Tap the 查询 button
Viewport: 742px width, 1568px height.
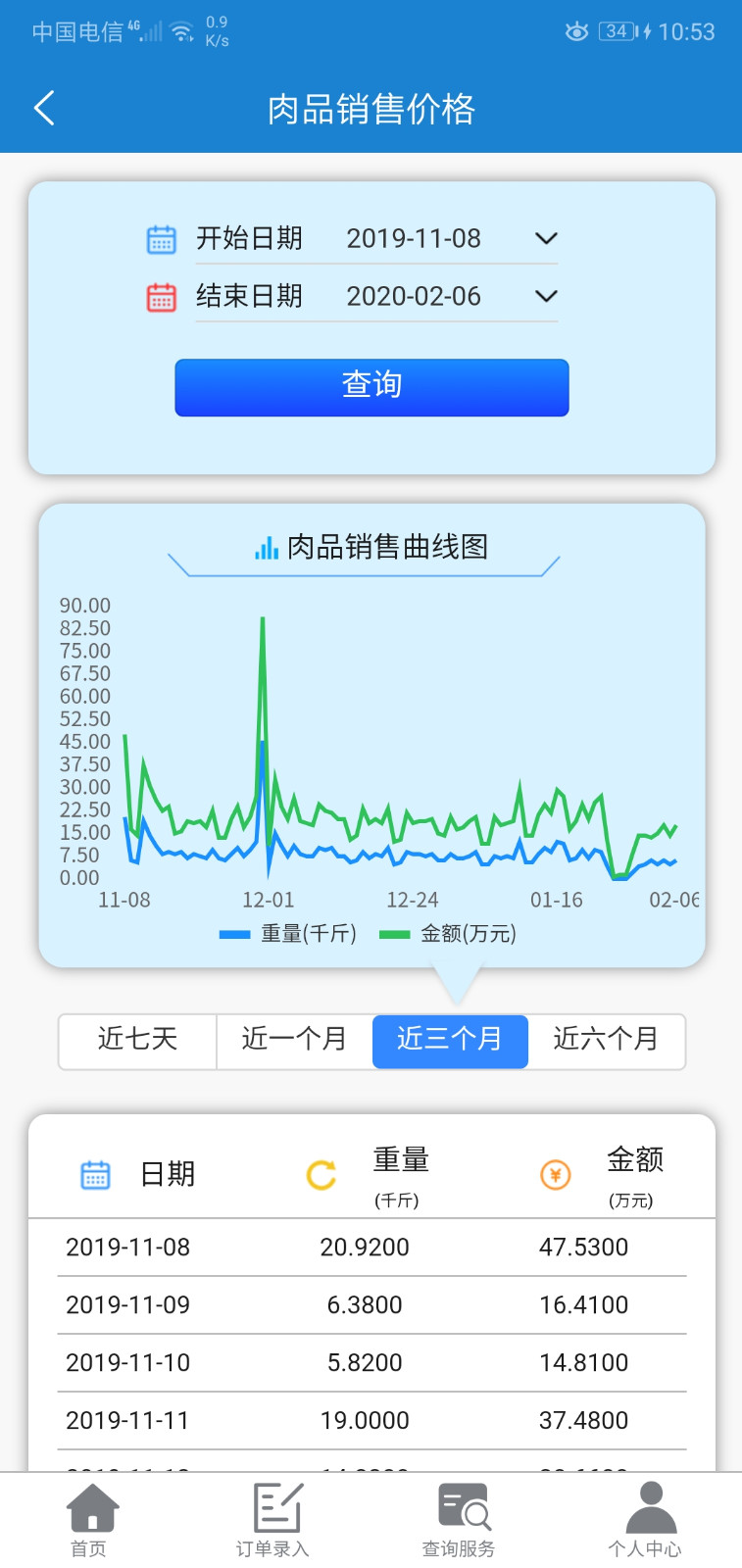(x=371, y=387)
